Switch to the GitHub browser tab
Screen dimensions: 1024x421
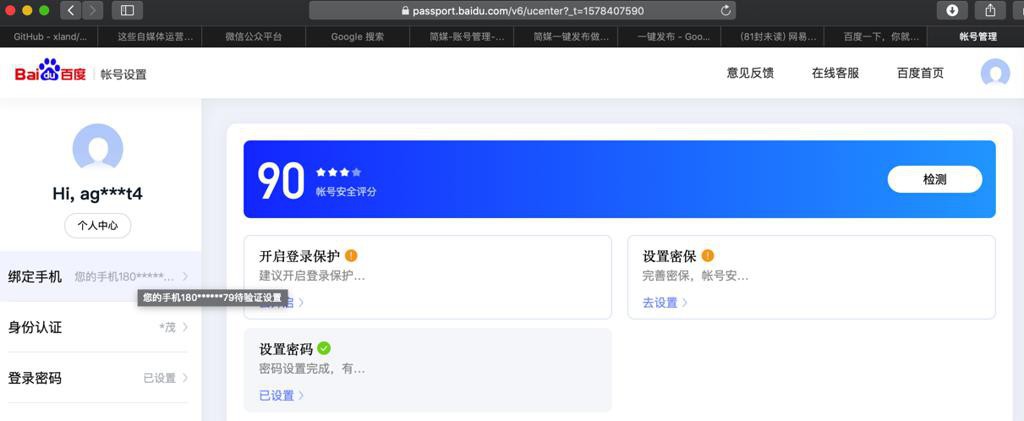pos(50,37)
